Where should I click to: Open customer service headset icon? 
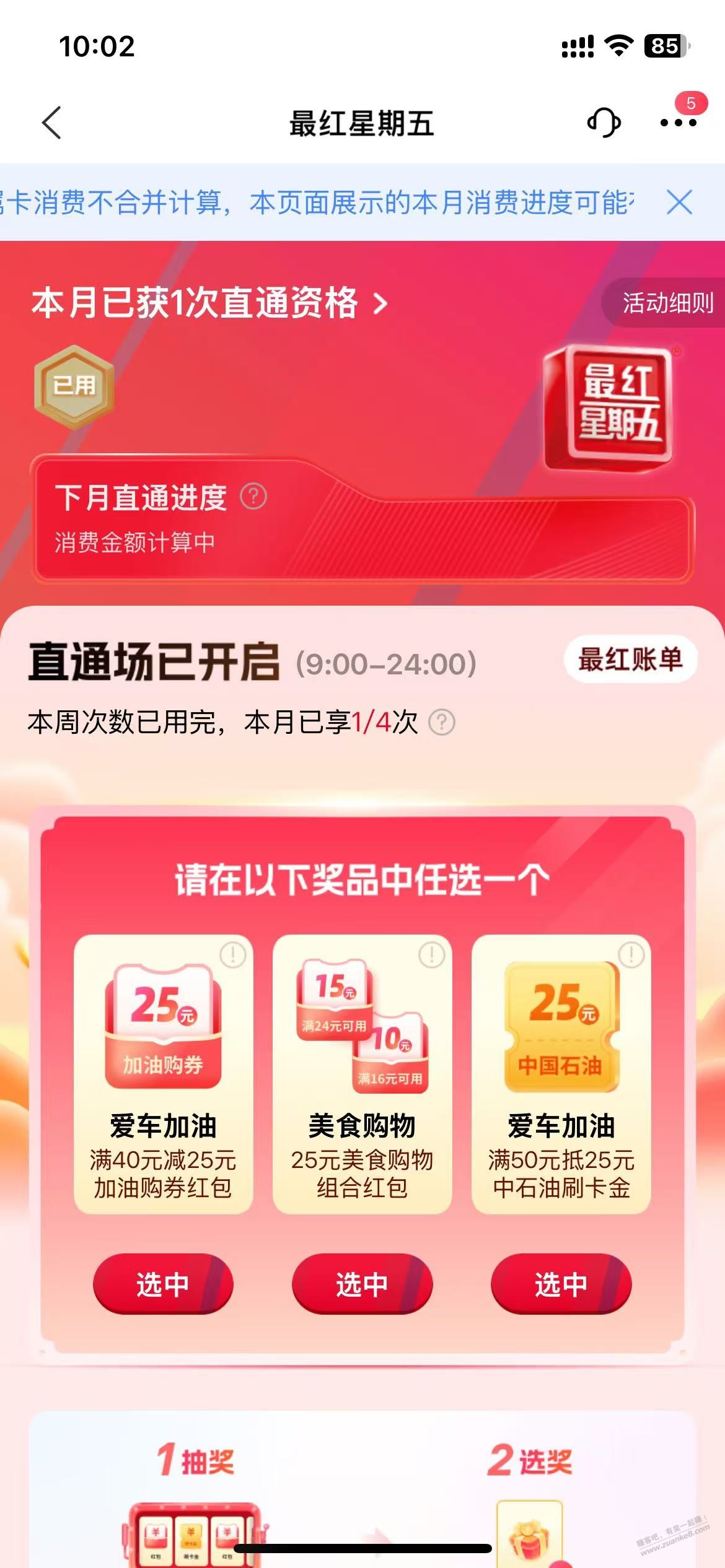pos(604,123)
